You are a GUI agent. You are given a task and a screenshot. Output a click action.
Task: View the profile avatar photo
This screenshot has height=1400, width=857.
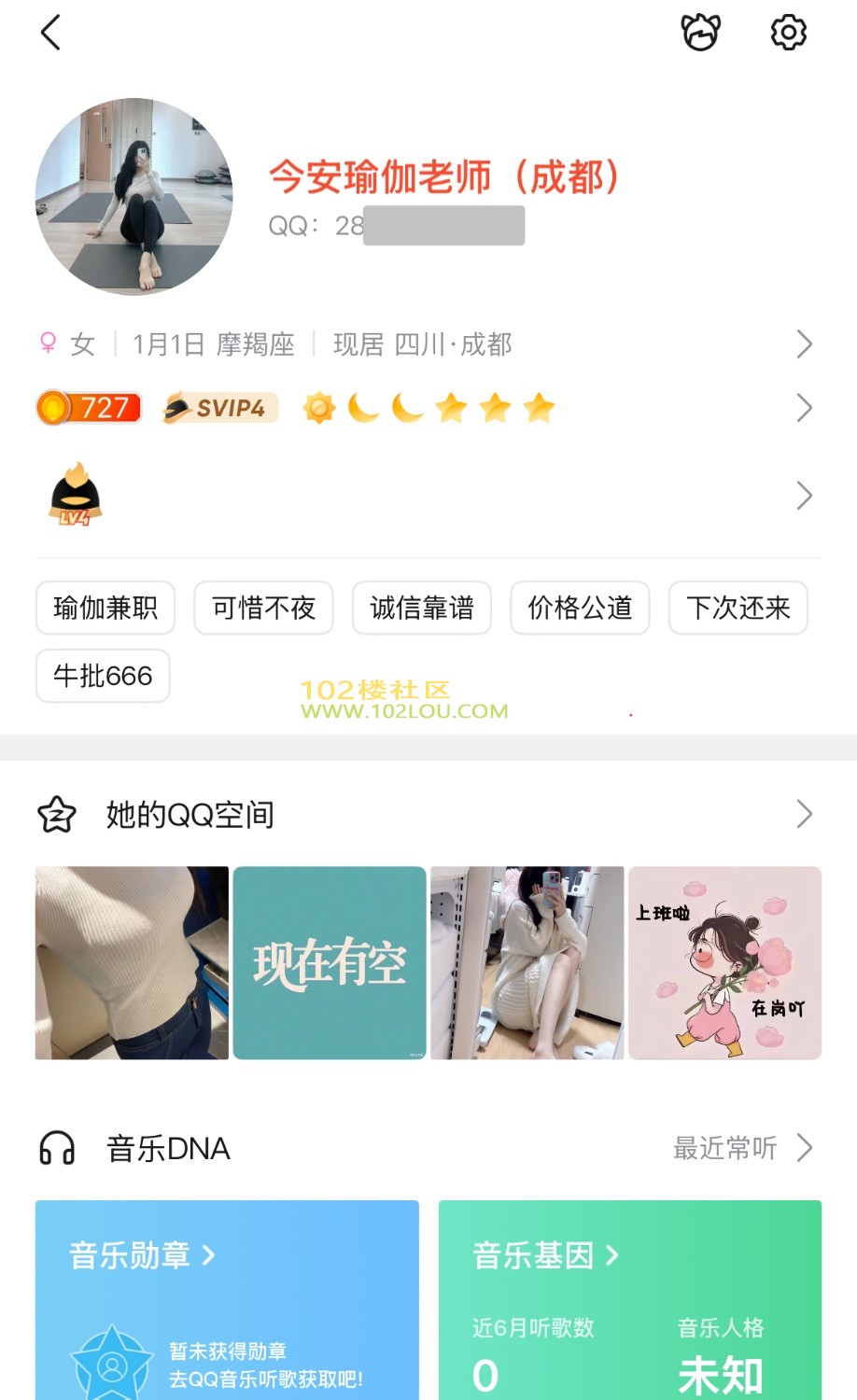click(134, 197)
